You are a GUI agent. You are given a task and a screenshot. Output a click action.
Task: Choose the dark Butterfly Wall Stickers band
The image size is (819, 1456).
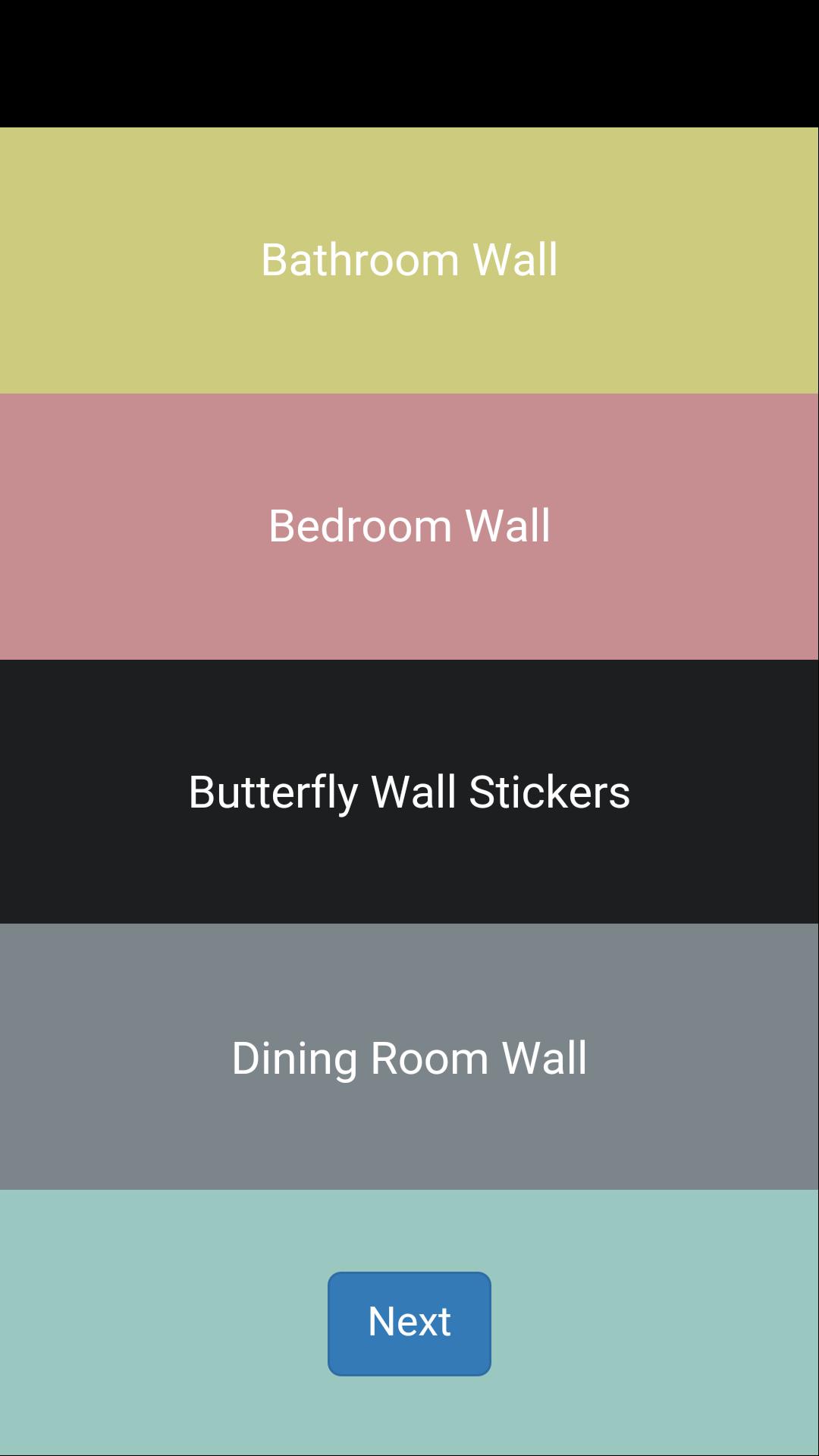coord(409,792)
